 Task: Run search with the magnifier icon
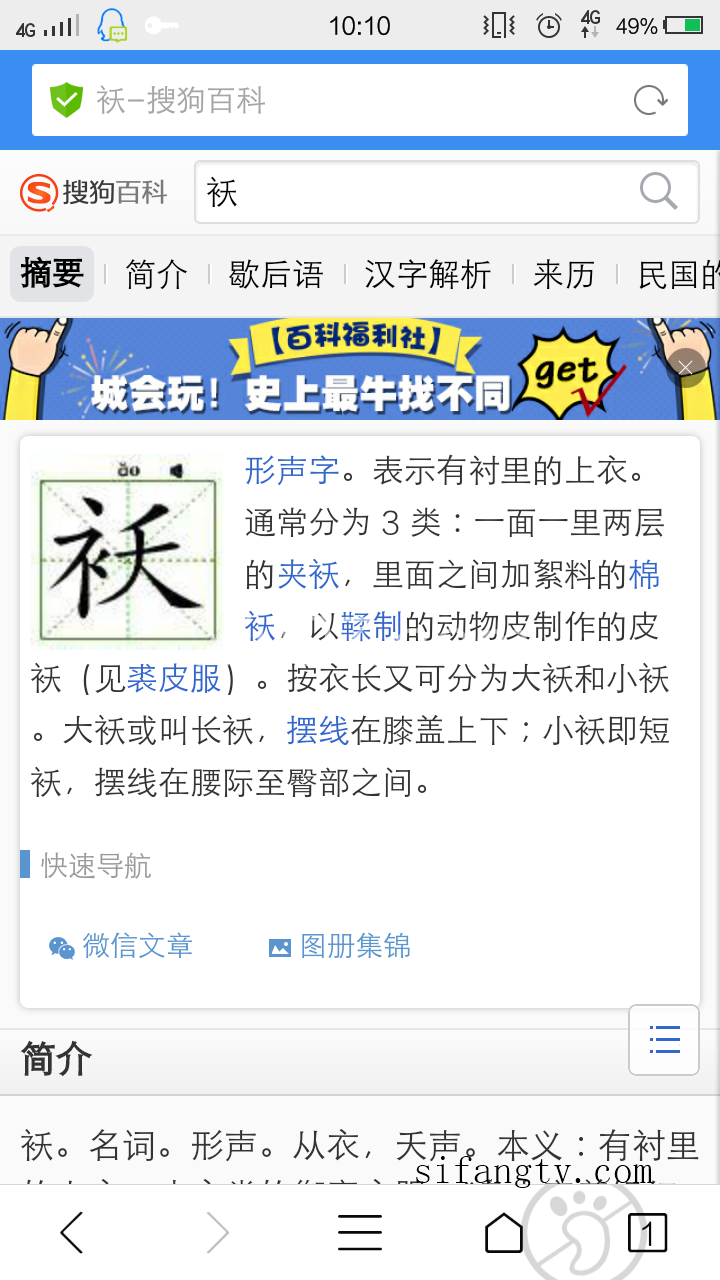tap(658, 191)
